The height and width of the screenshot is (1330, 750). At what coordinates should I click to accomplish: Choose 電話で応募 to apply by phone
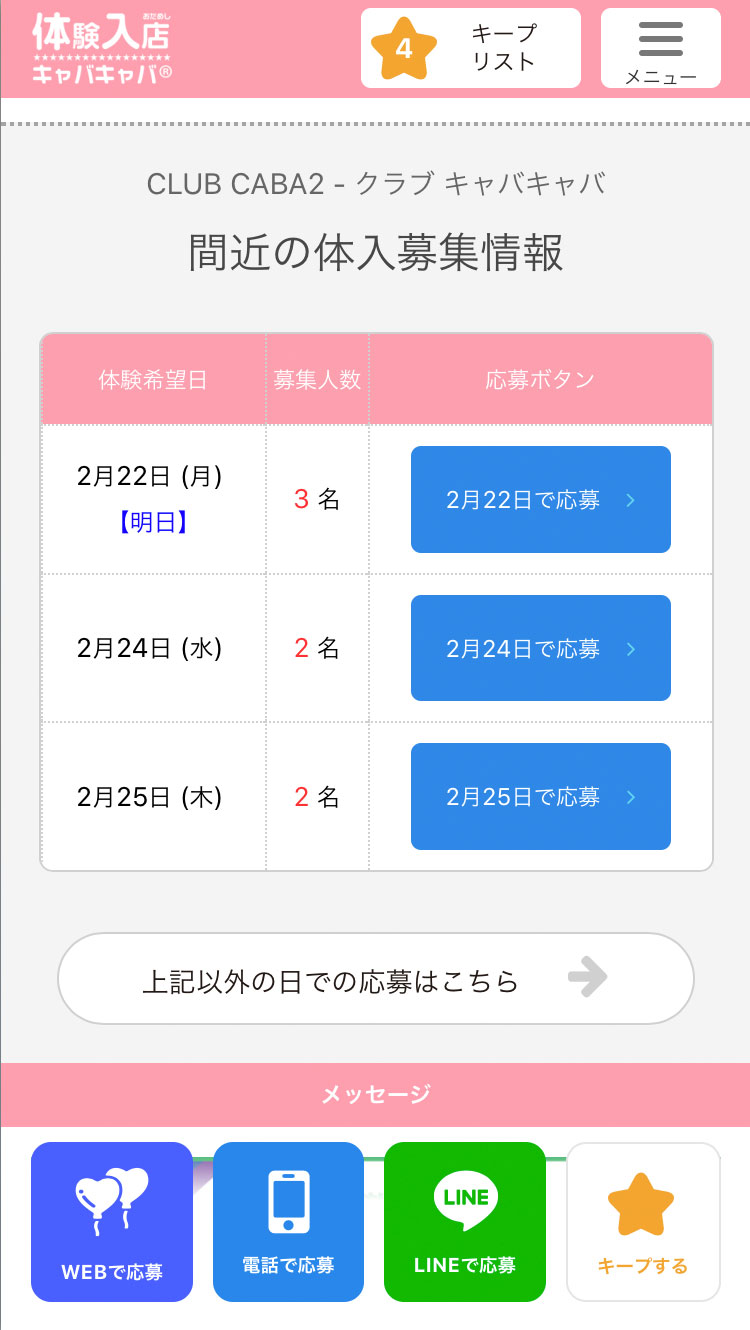click(x=288, y=1222)
